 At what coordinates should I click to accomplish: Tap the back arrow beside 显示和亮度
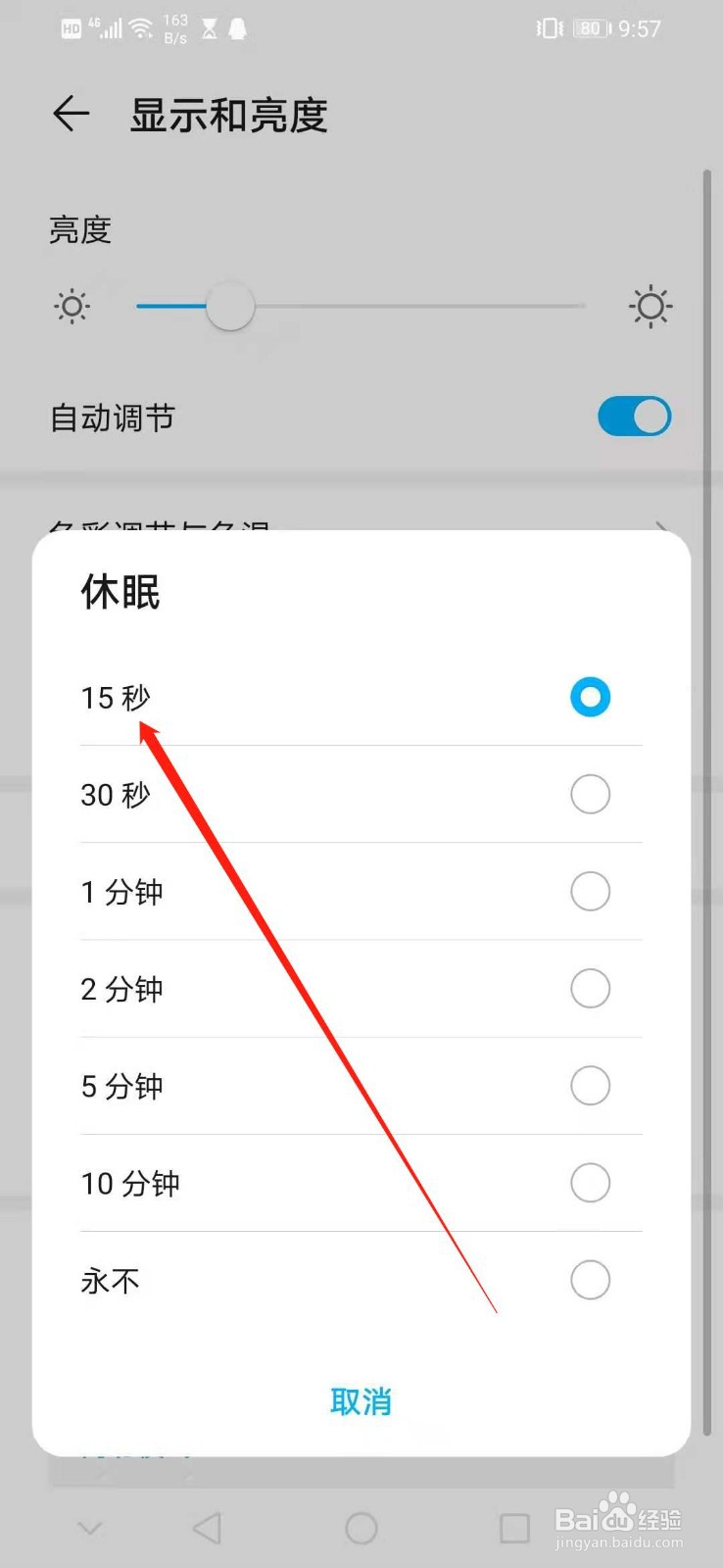(x=70, y=114)
